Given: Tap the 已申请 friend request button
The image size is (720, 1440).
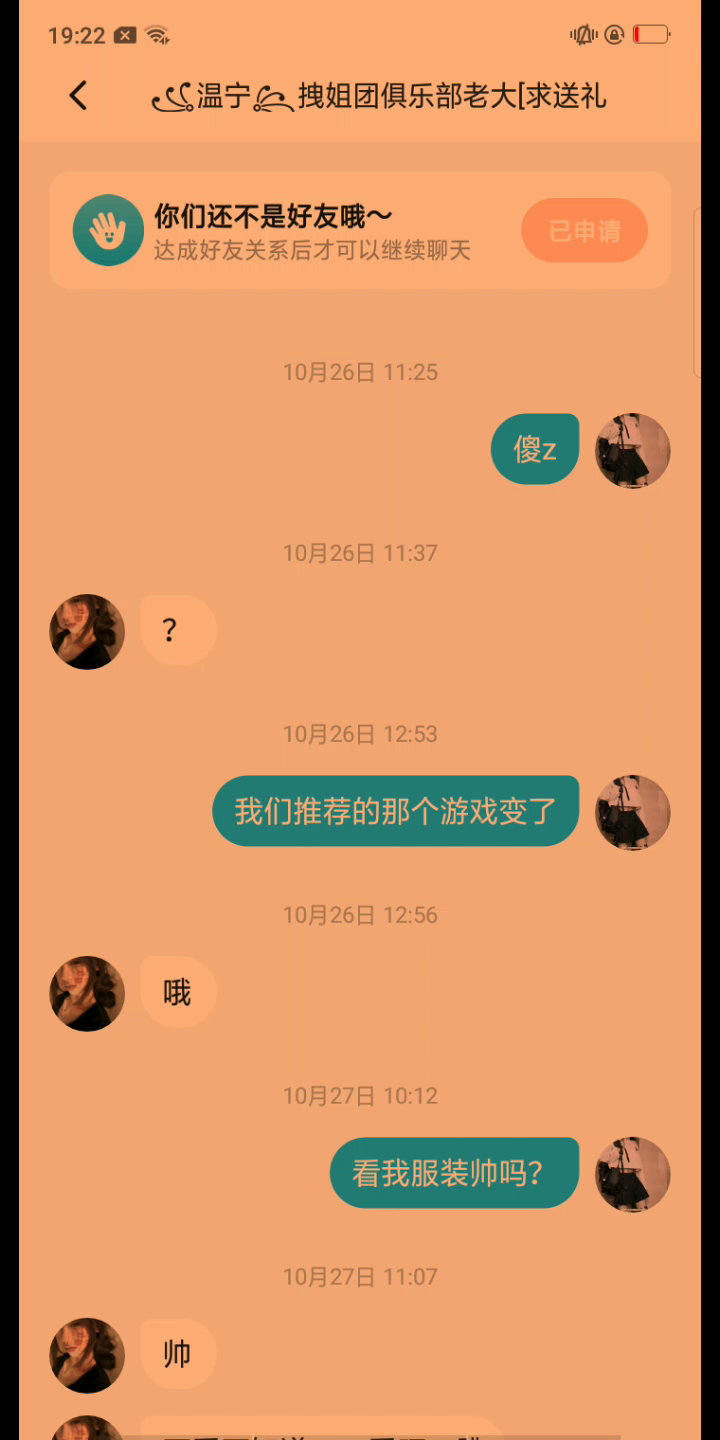Looking at the screenshot, I should [584, 231].
